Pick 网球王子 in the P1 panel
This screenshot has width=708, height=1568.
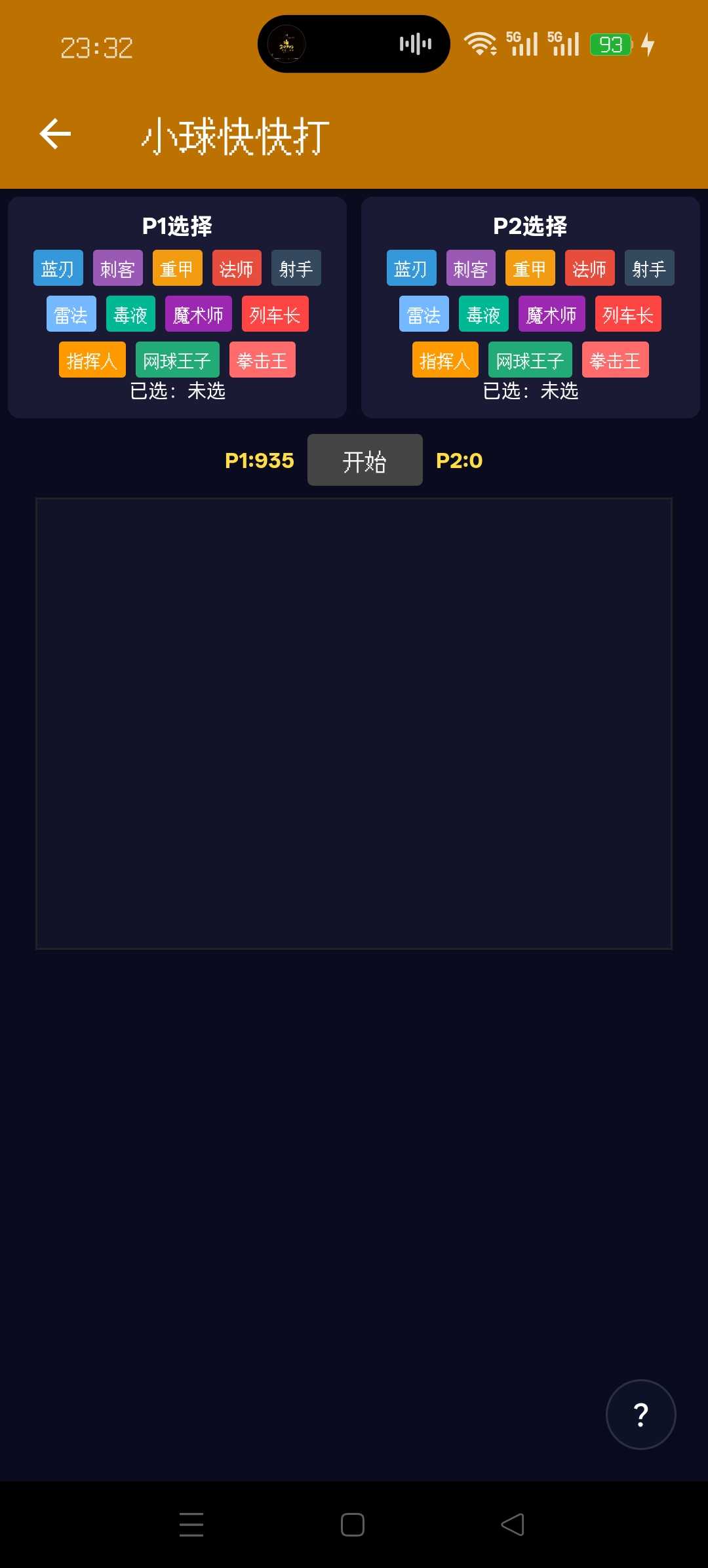click(177, 360)
